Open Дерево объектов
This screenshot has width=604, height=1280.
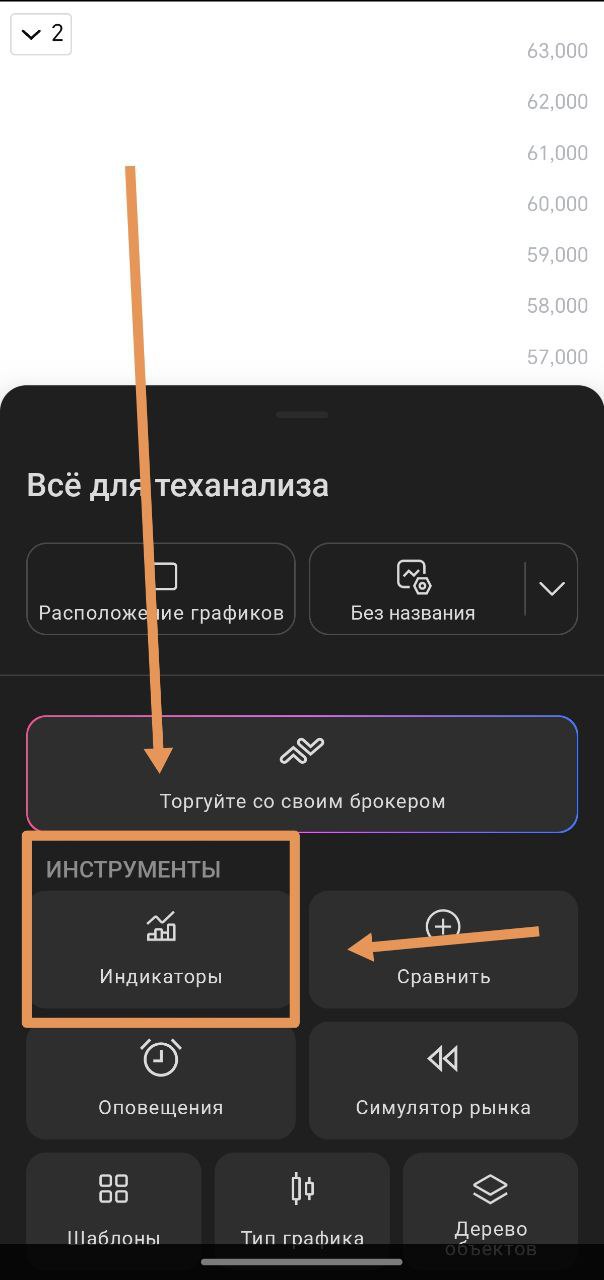(490, 1205)
